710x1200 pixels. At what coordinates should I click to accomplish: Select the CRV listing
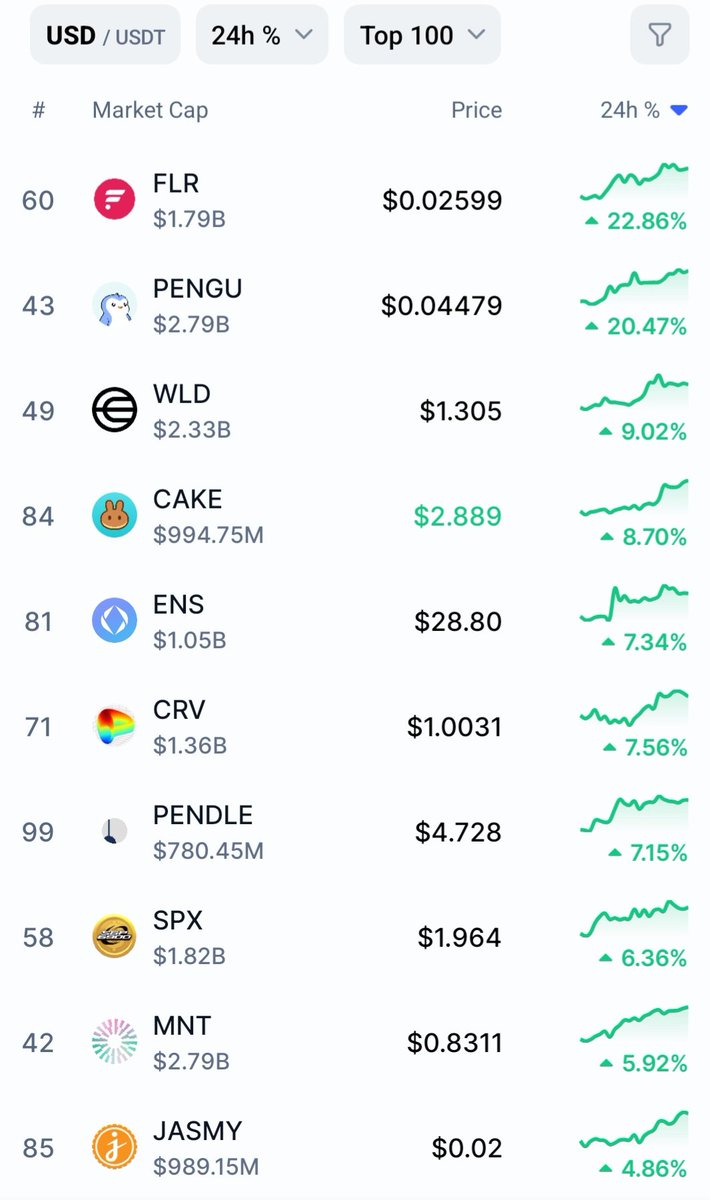click(x=355, y=727)
